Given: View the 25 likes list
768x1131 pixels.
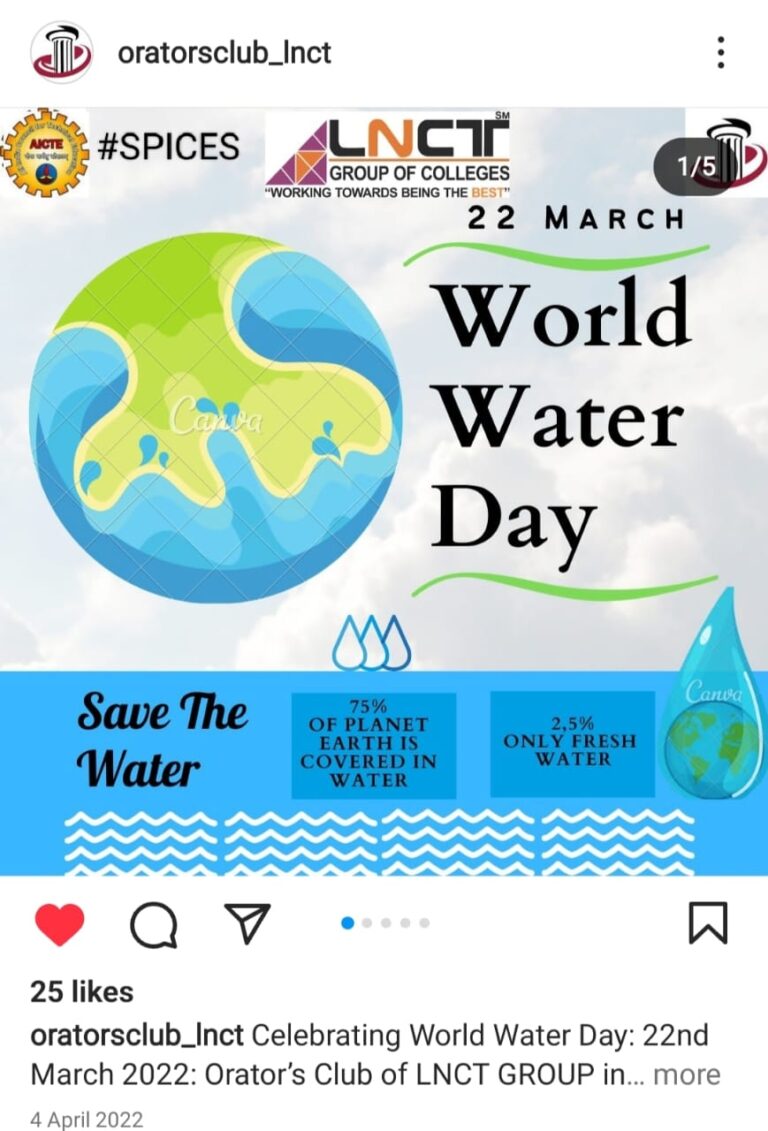Looking at the screenshot, I should pyautogui.click(x=82, y=992).
